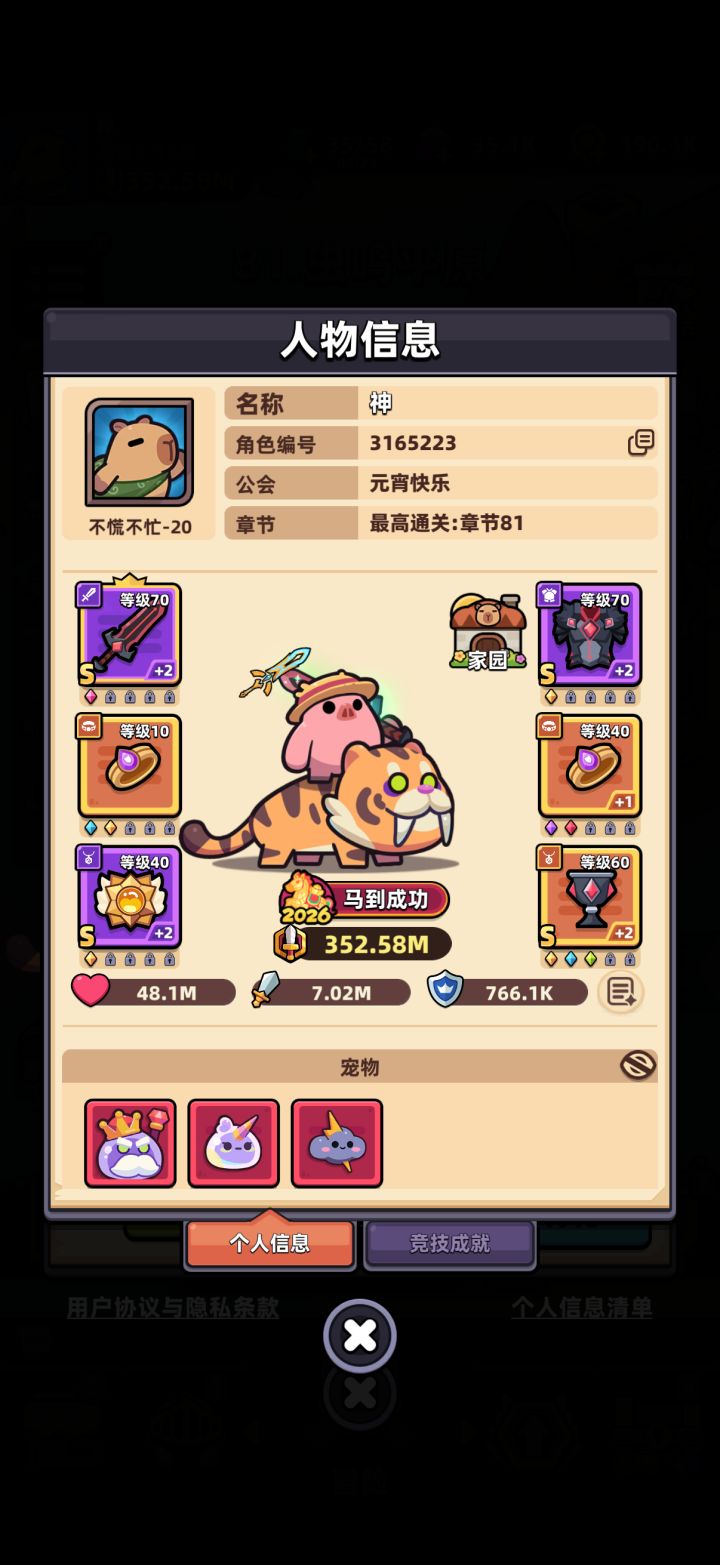
Task: Select the lightning cloud pet thumbnail
Action: coord(336,1142)
